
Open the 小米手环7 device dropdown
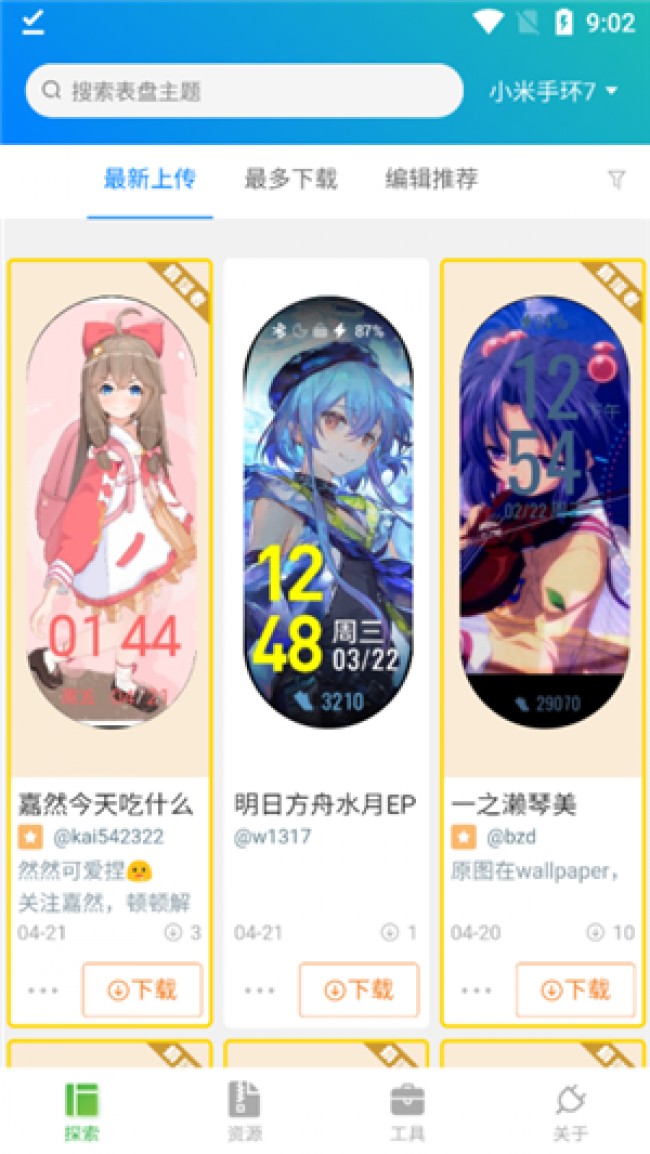pyautogui.click(x=553, y=91)
